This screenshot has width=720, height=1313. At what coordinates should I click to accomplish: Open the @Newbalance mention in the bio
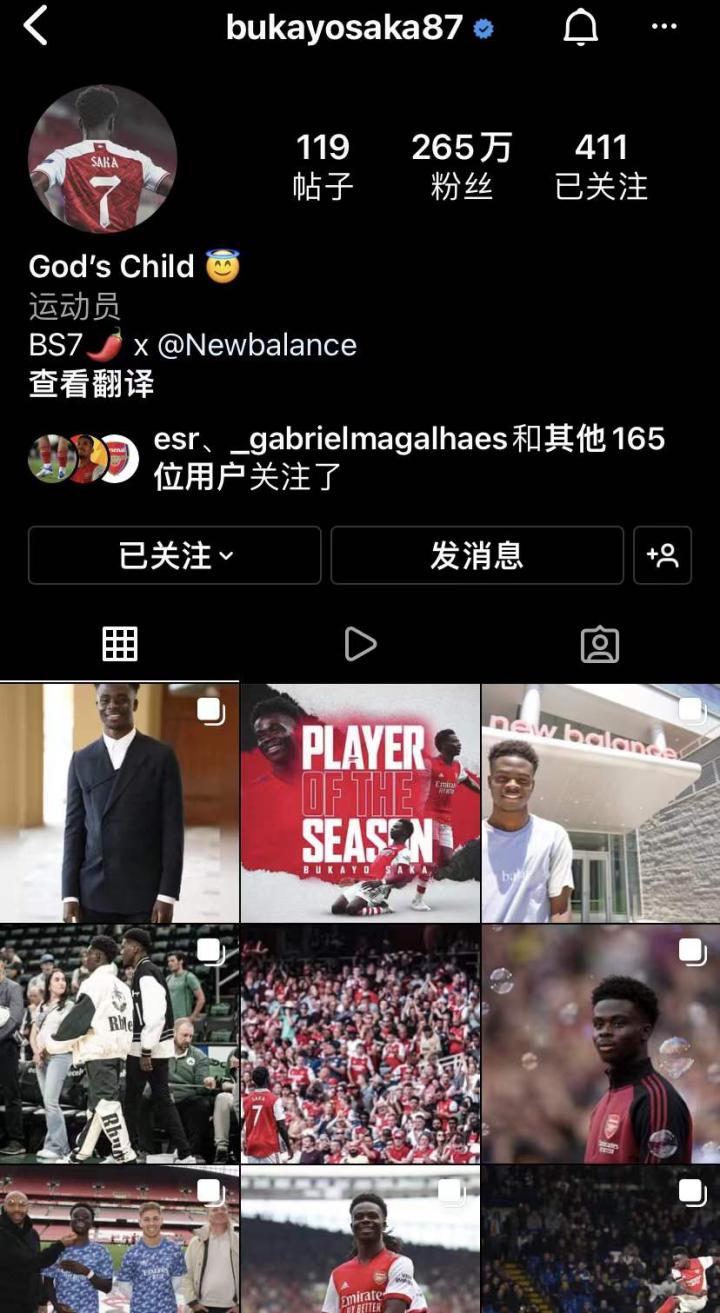click(257, 345)
